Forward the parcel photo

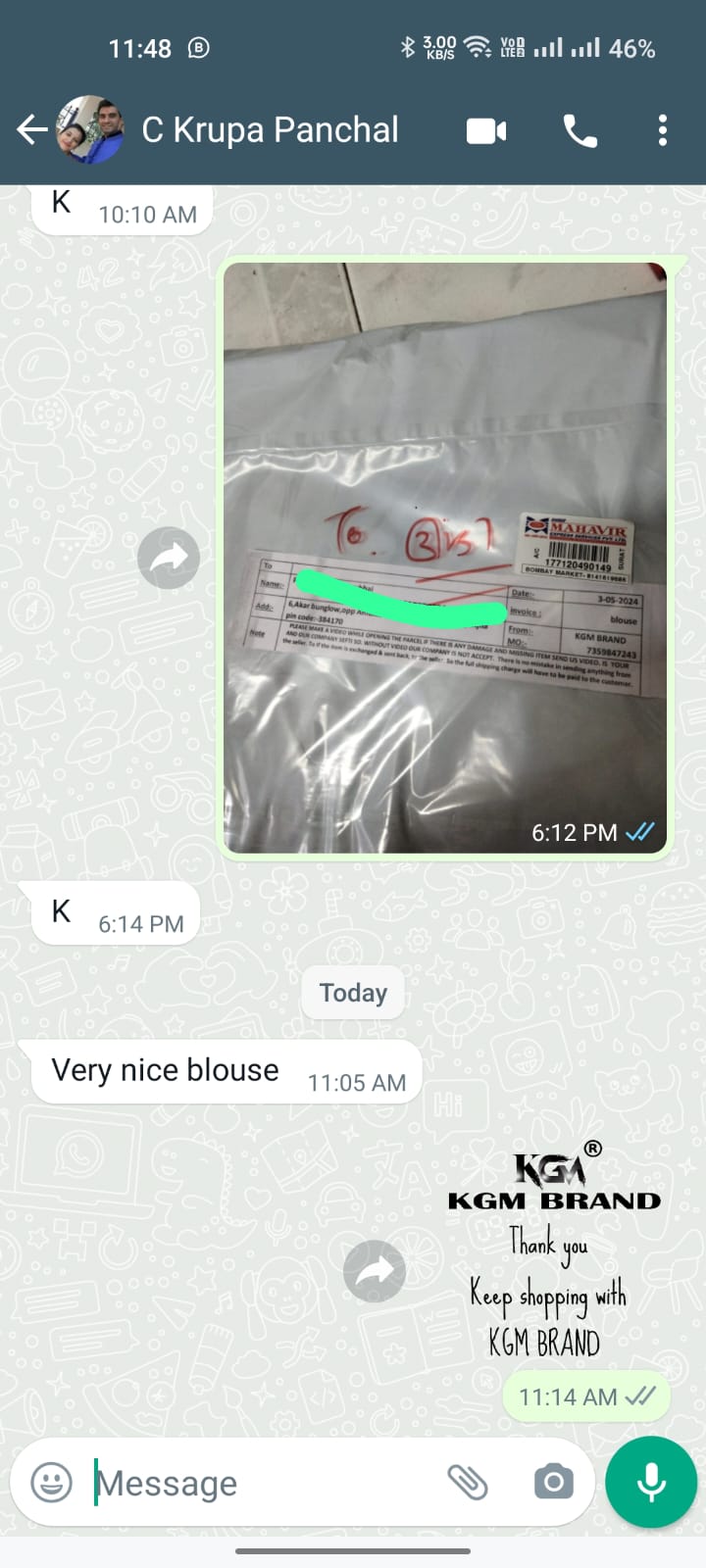pyautogui.click(x=169, y=558)
